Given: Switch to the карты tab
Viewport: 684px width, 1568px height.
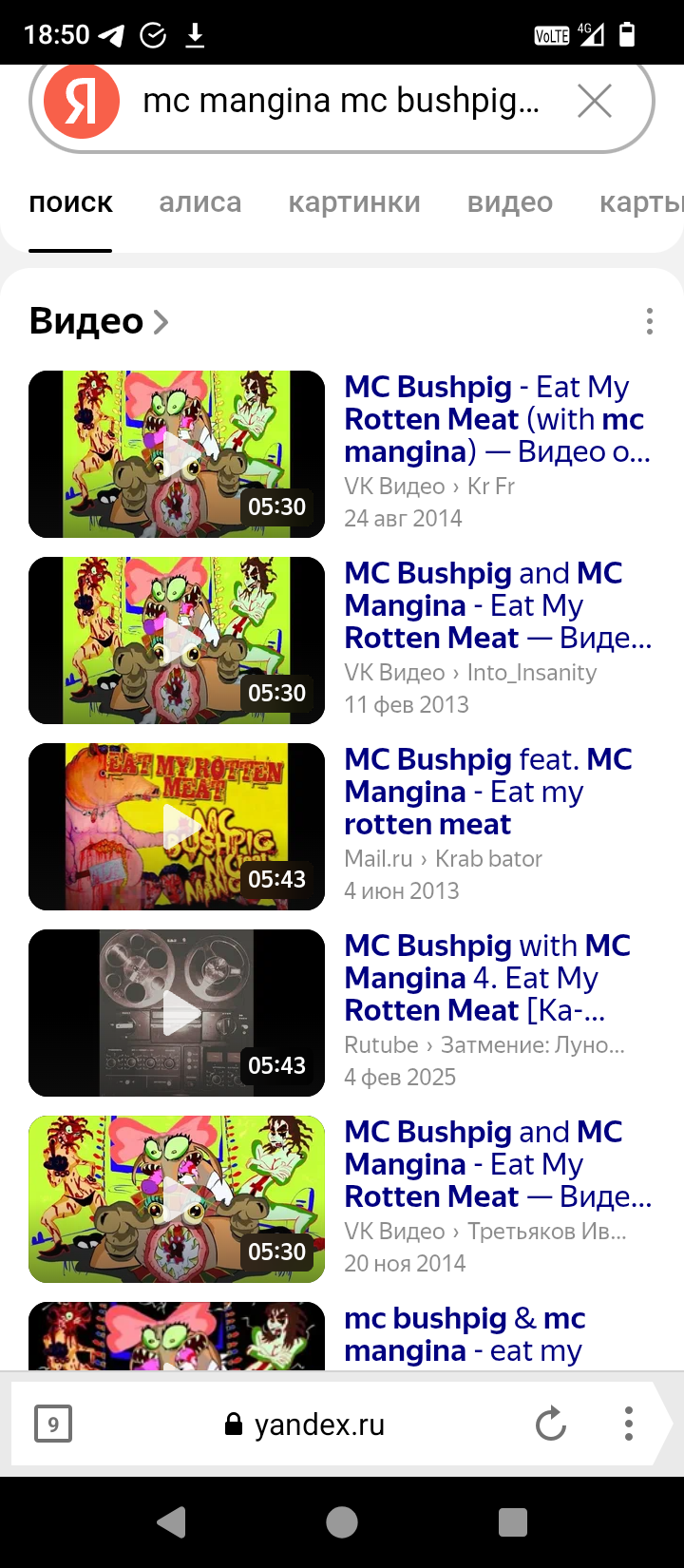Looking at the screenshot, I should pos(641,202).
